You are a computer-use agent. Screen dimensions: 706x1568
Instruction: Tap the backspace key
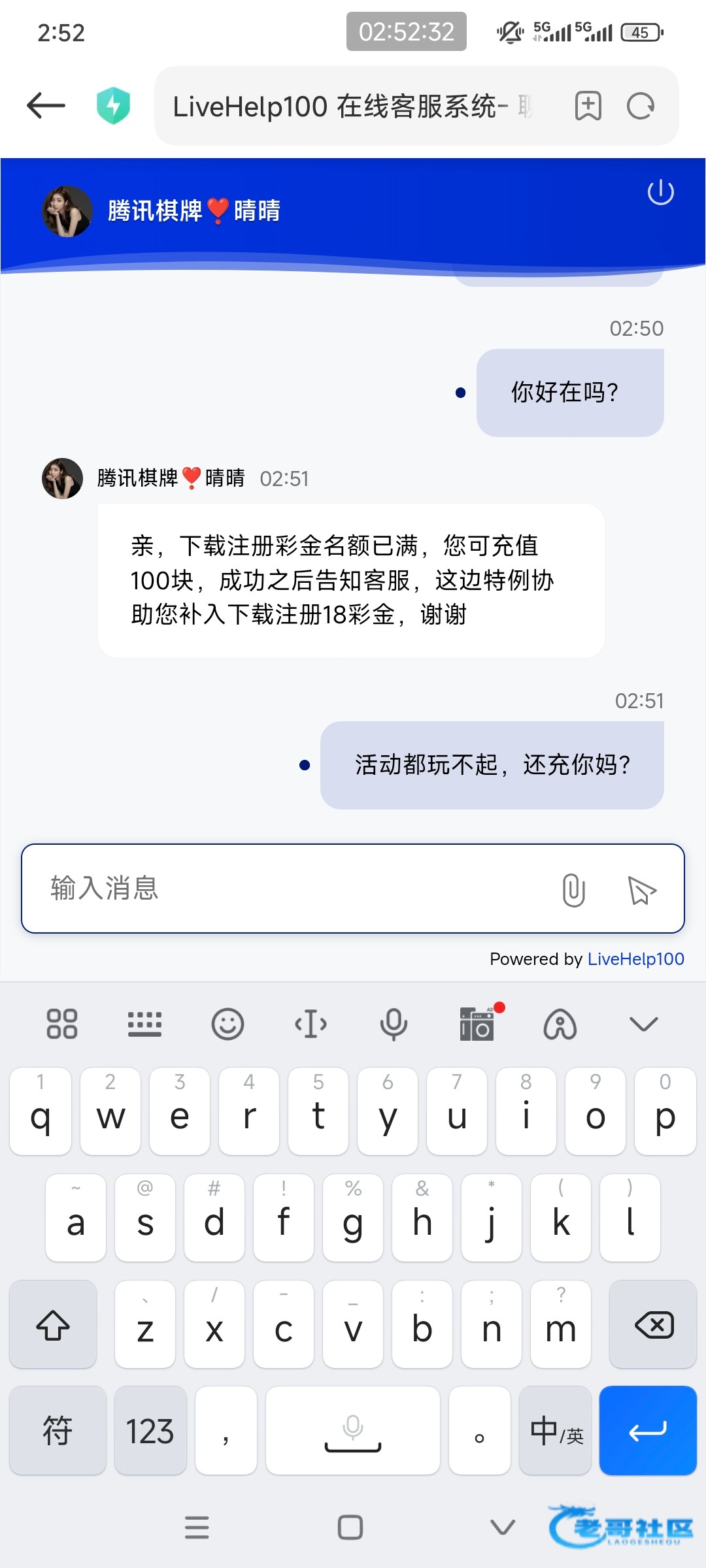point(653,1325)
